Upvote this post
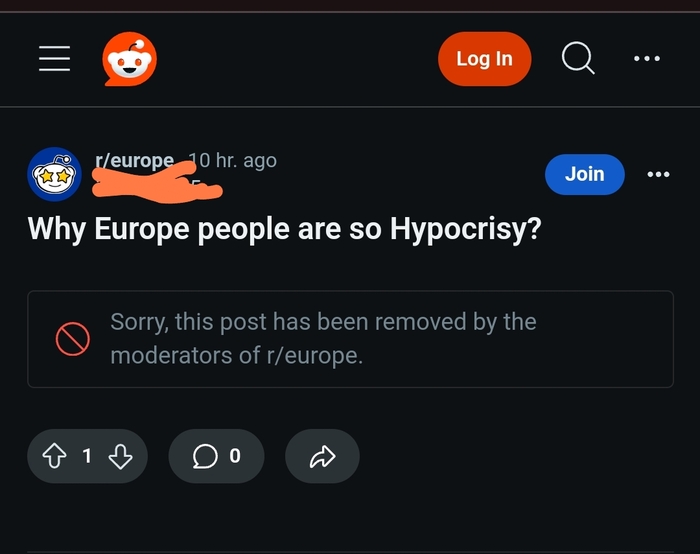 (x=54, y=456)
